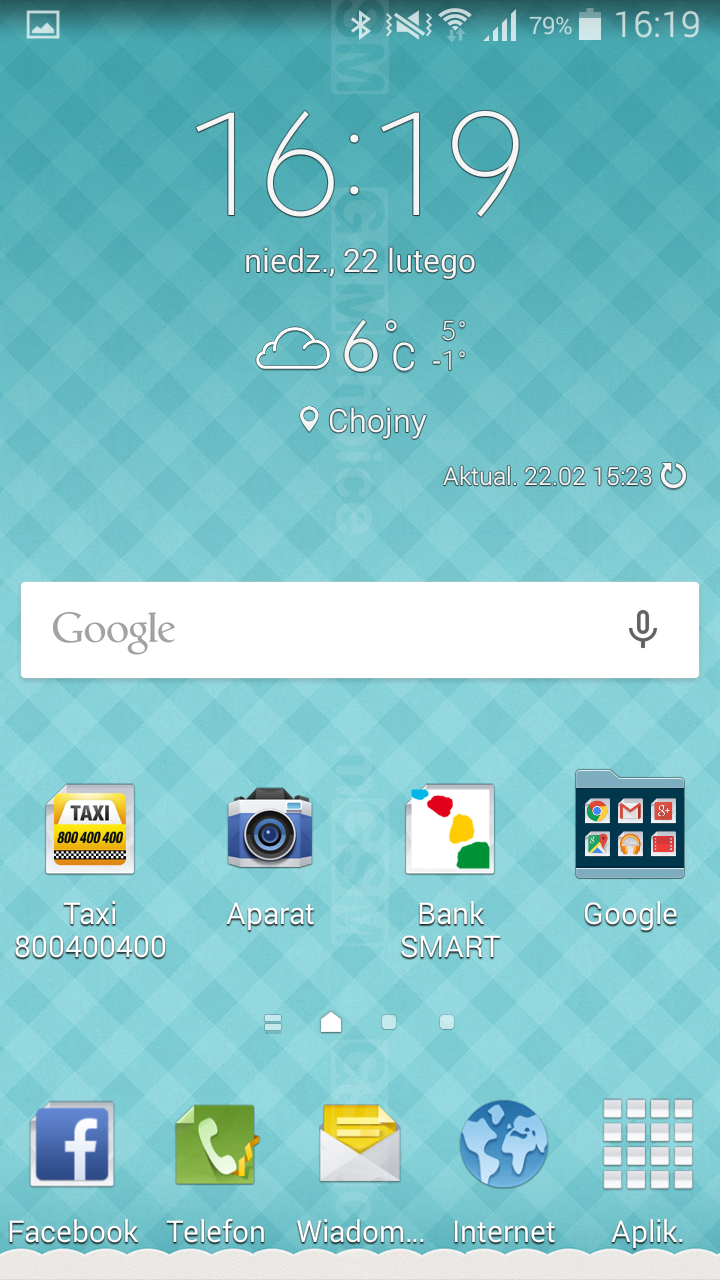
Task: Refresh the weather widget
Action: point(674,476)
